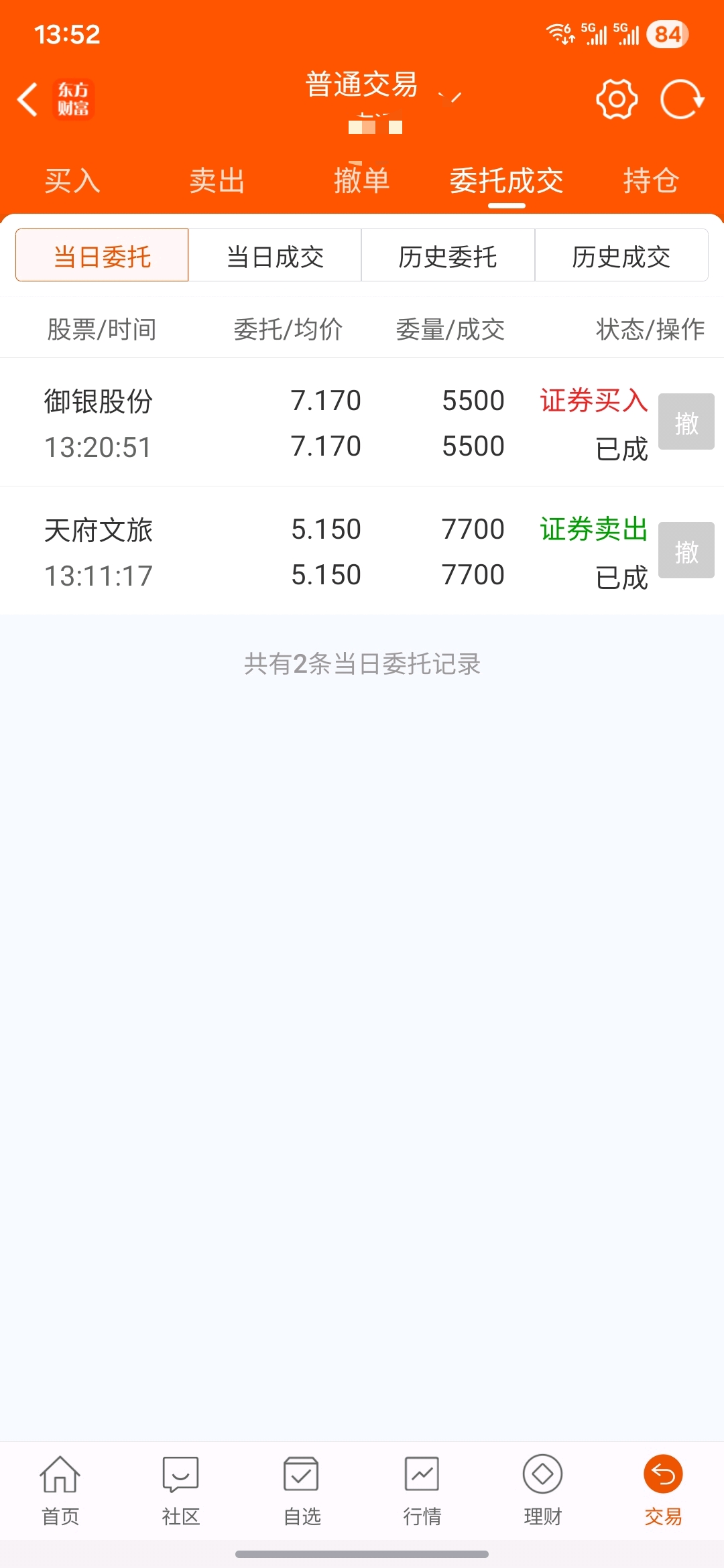Switch to the 买入 tab
The image size is (724, 1568).
click(x=72, y=181)
